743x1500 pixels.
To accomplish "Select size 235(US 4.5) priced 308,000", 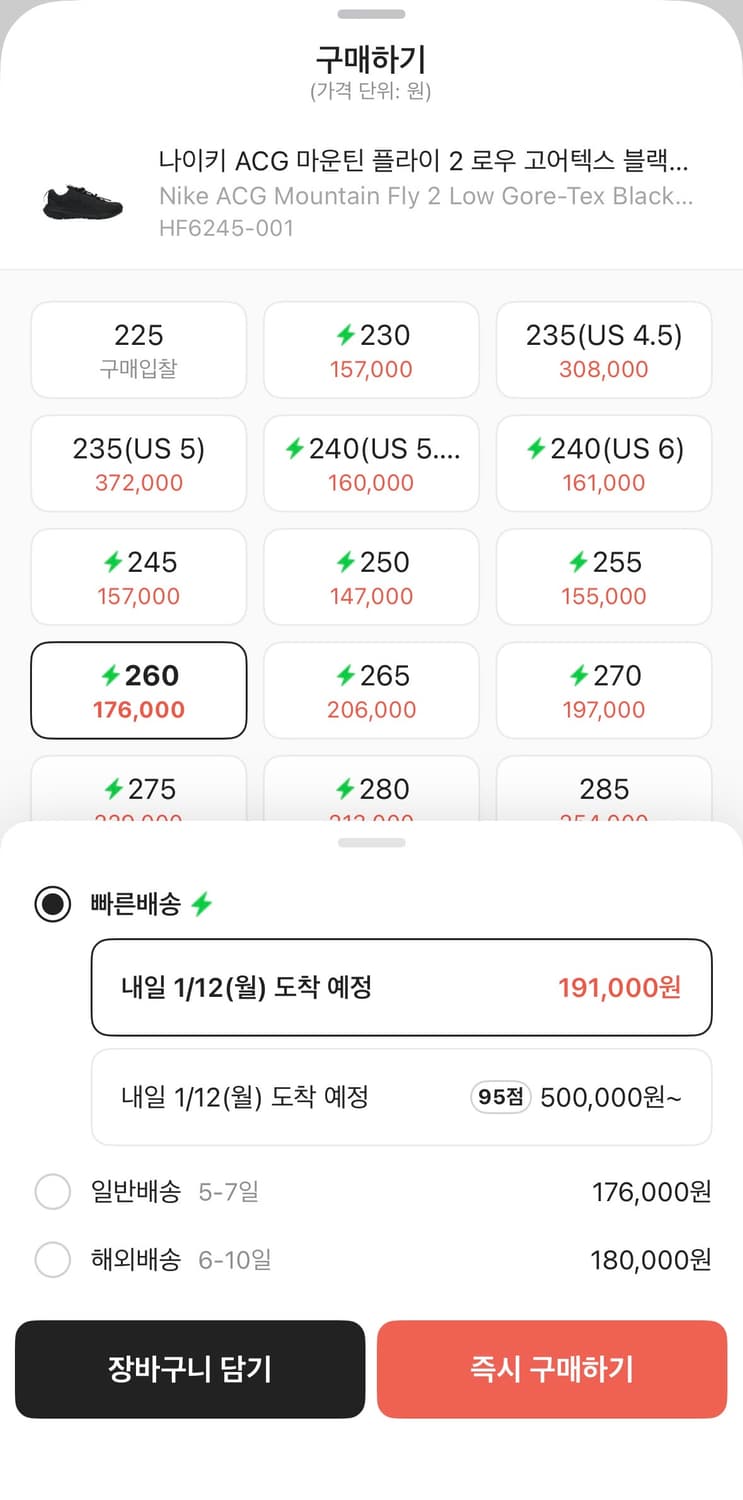I will [604, 349].
